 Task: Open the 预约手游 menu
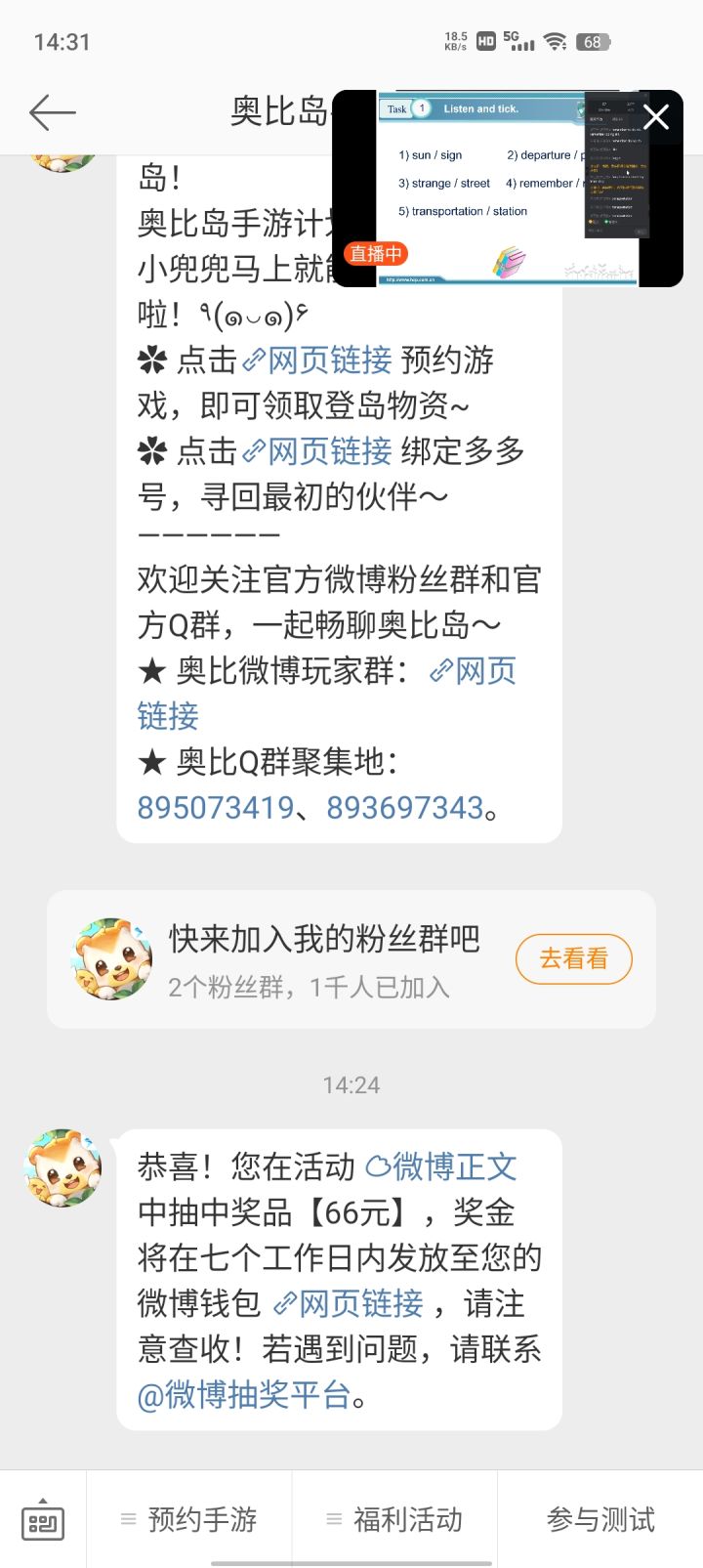[x=189, y=1519]
